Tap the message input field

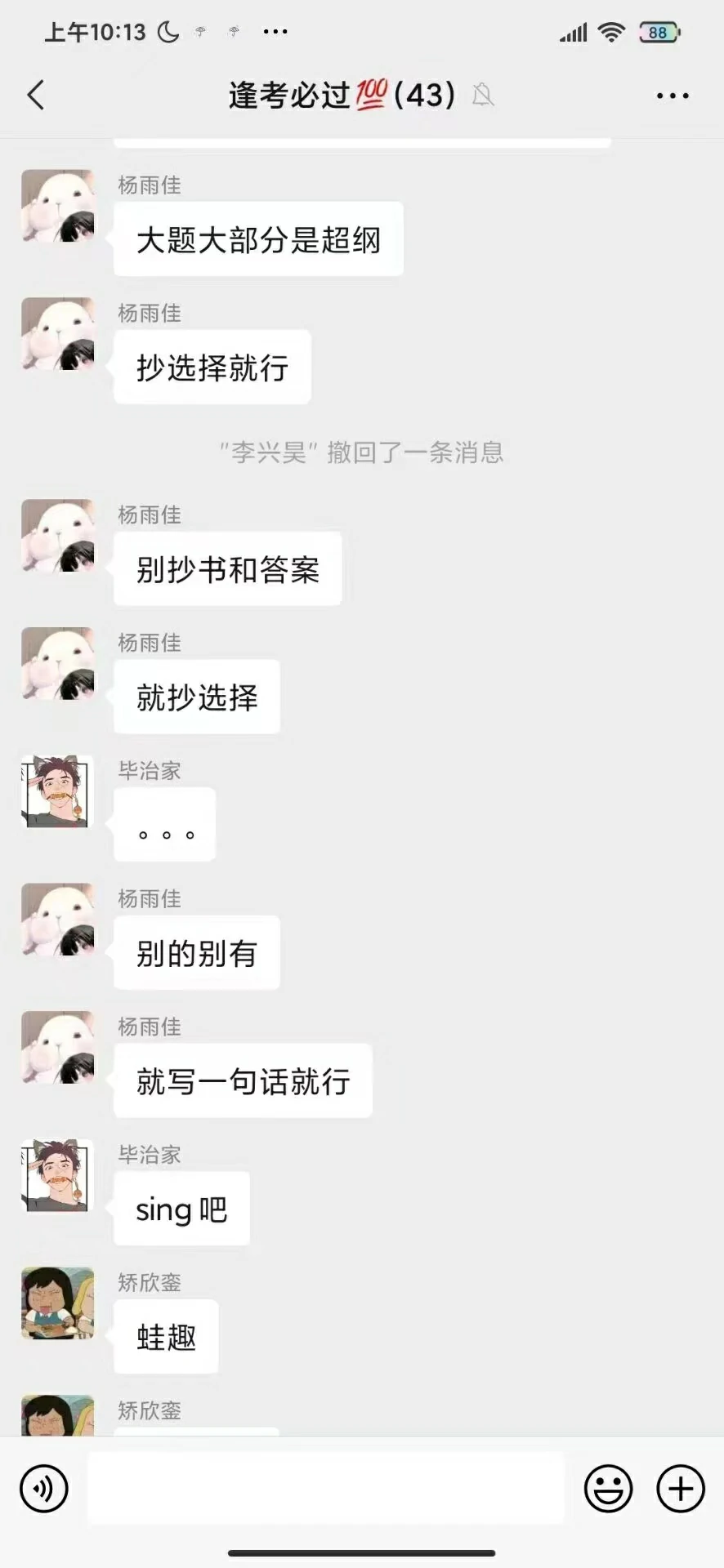tap(325, 1488)
